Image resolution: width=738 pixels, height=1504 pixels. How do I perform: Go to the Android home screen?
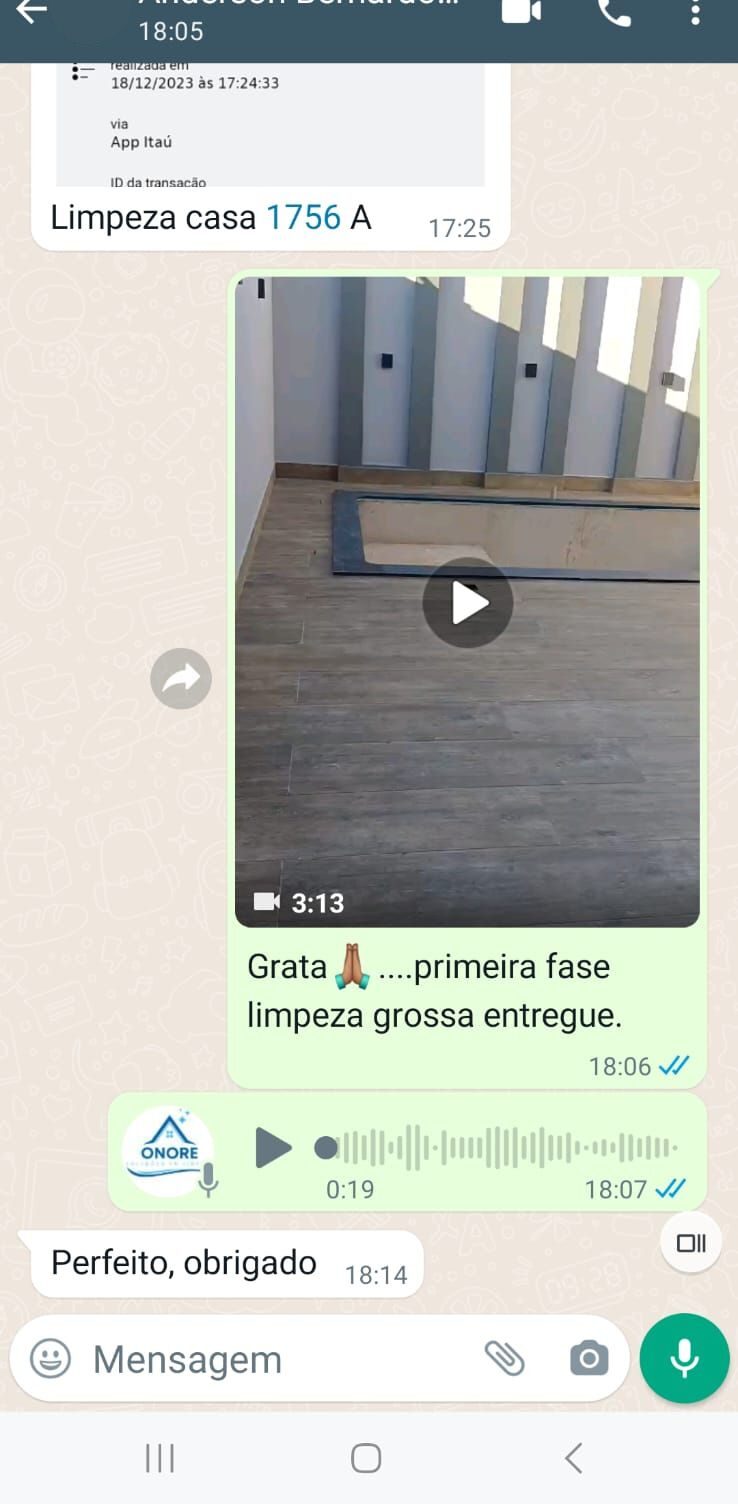366,1458
